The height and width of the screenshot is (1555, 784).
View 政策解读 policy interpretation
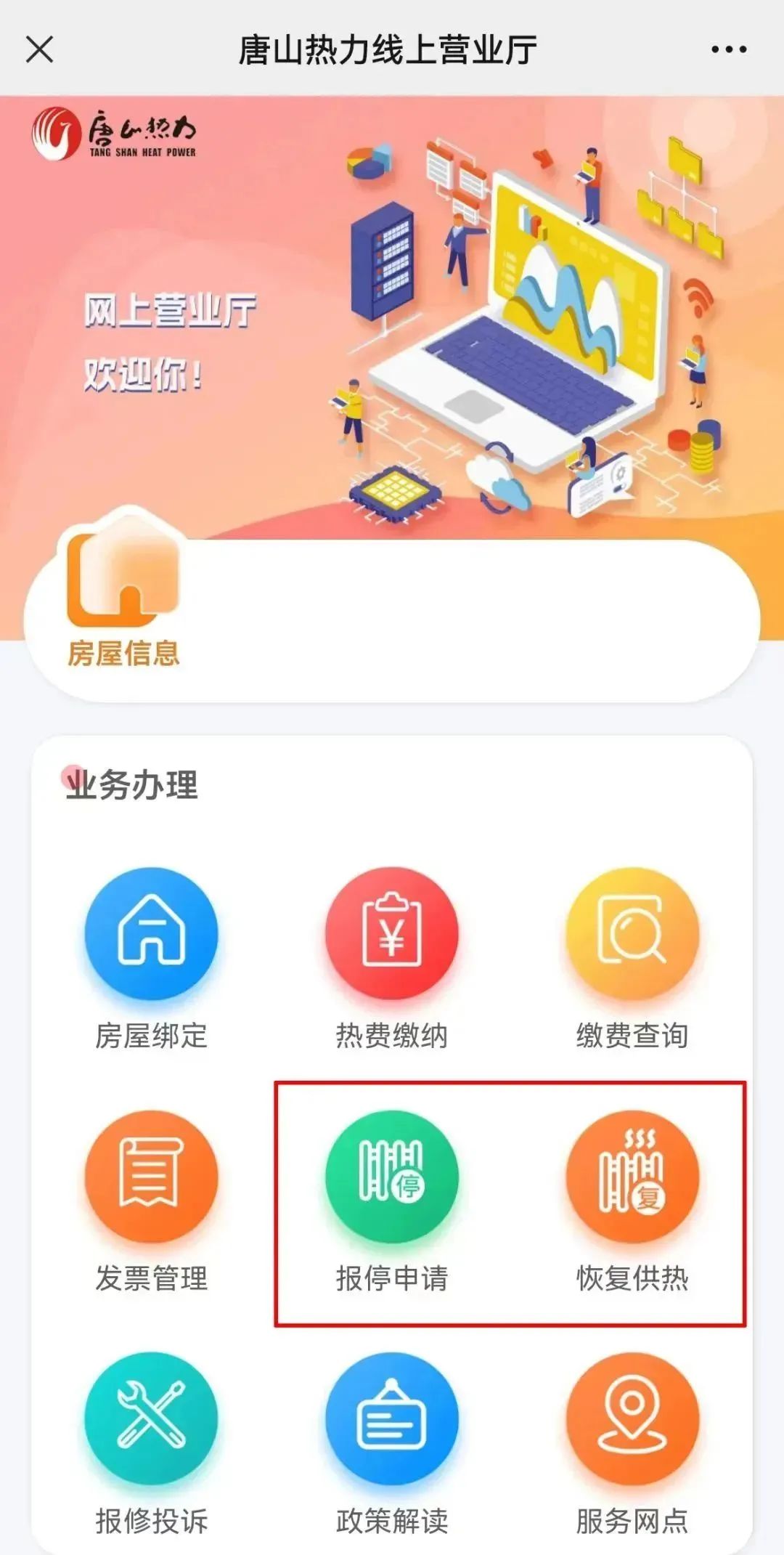[x=392, y=1418]
